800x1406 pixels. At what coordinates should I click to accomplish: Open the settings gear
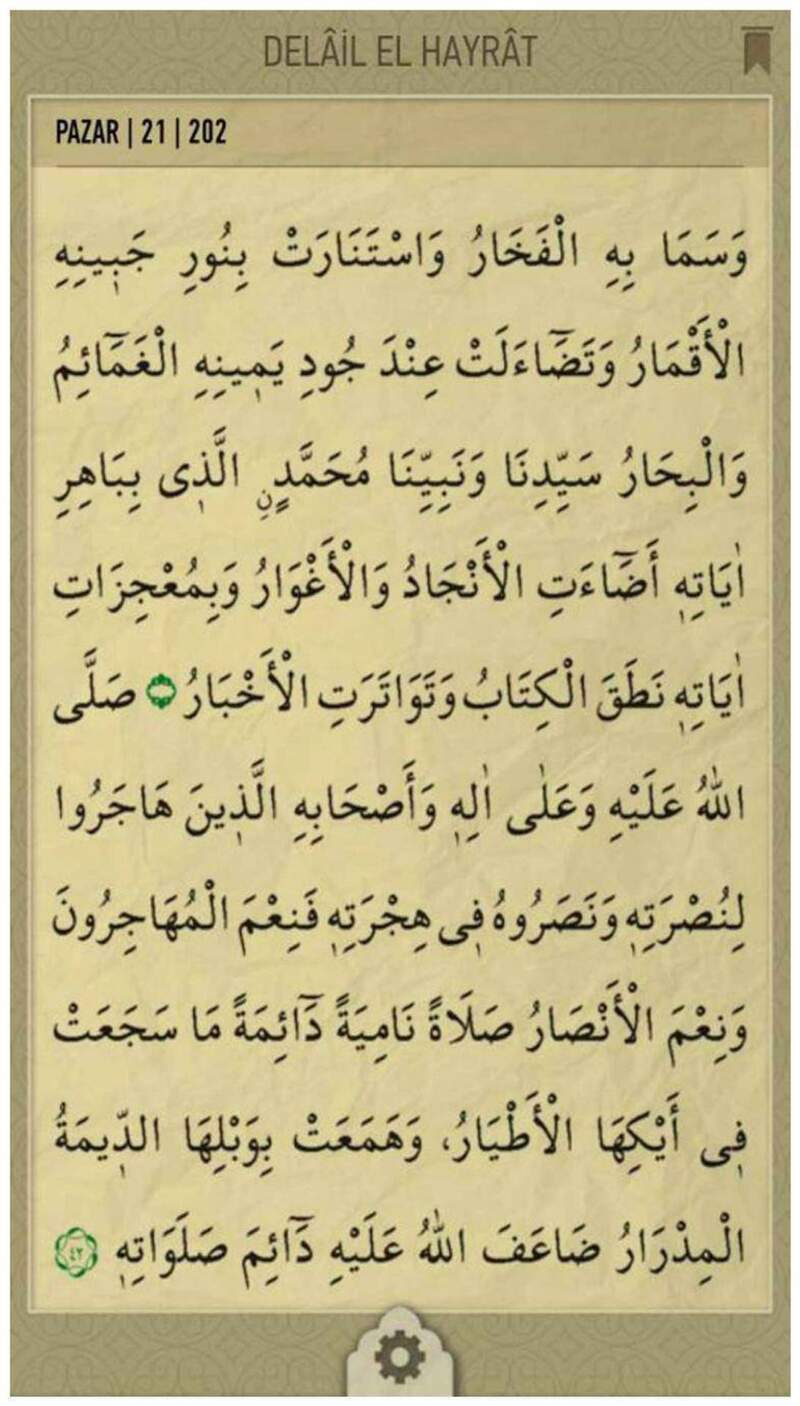pos(399,1356)
